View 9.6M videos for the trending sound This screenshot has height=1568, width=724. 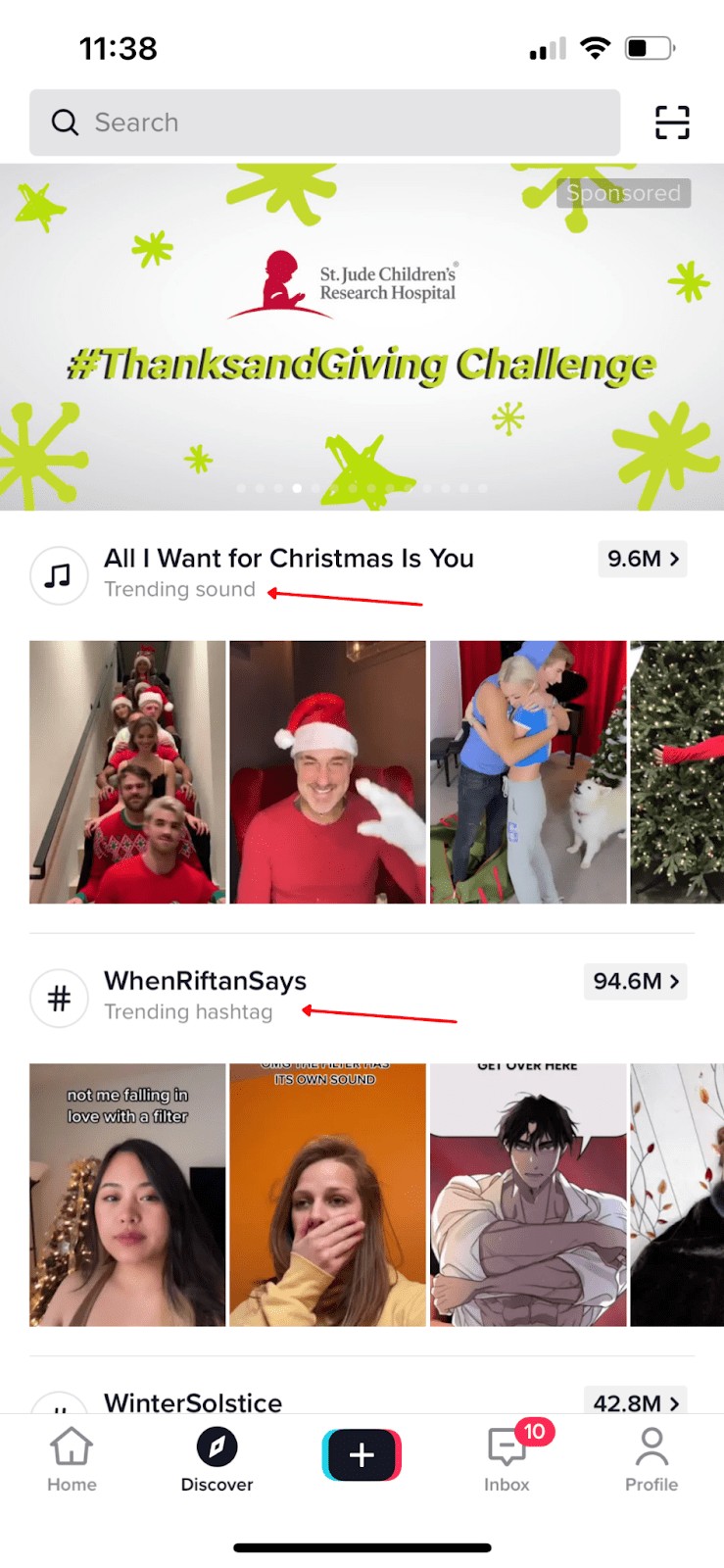coord(643,559)
